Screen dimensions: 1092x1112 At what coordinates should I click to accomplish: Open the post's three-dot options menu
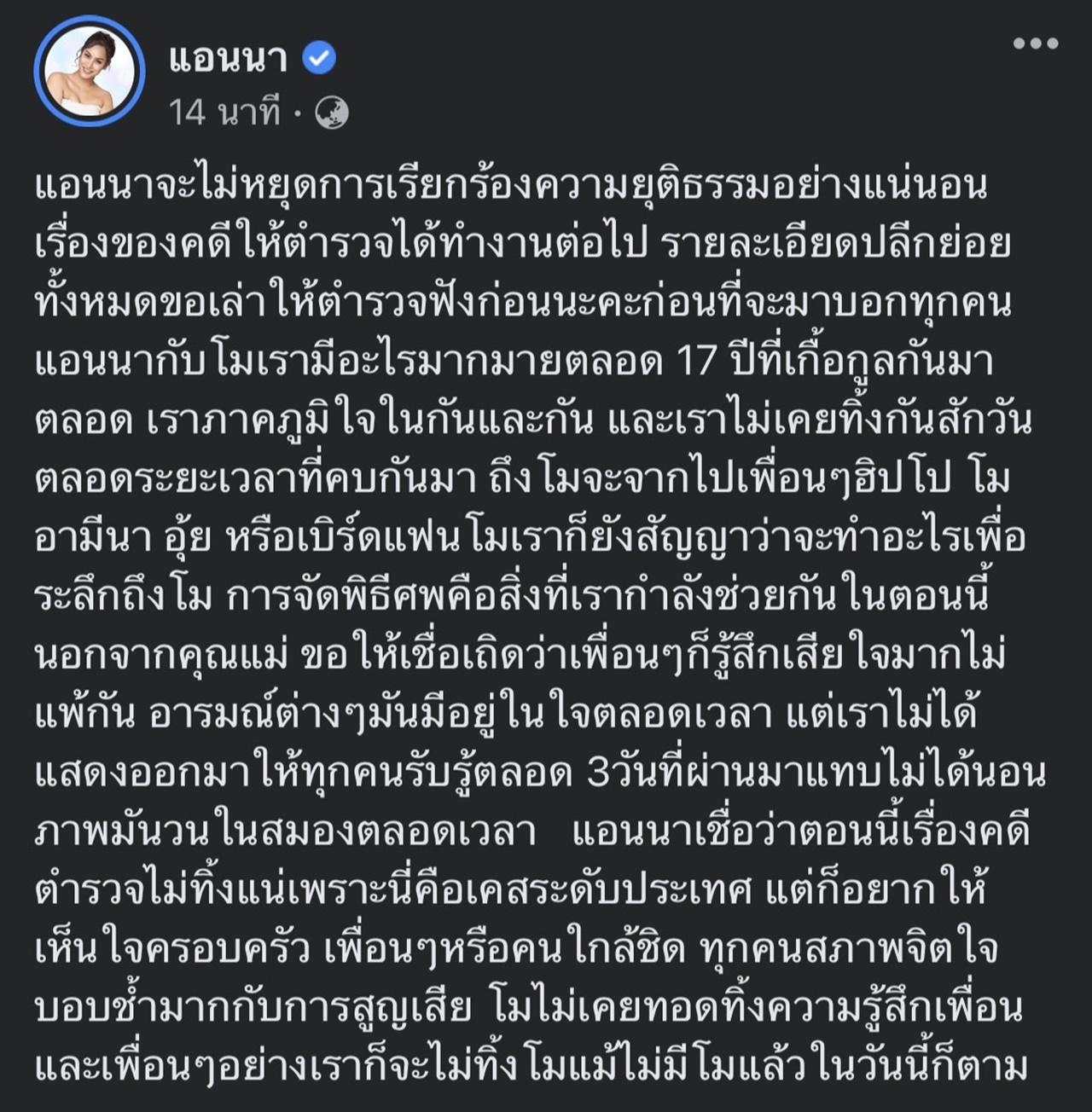click(1036, 43)
